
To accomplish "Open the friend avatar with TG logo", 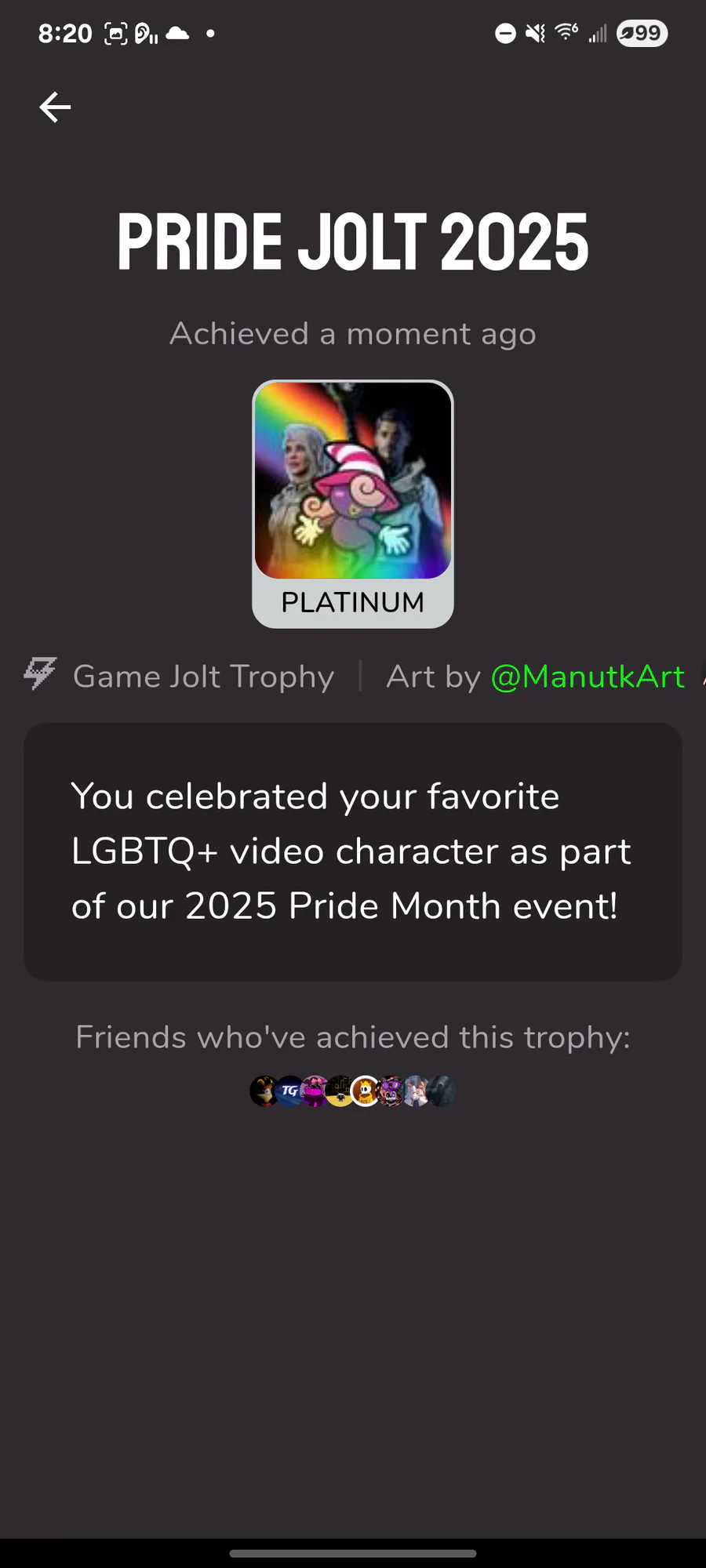I will point(289,1091).
